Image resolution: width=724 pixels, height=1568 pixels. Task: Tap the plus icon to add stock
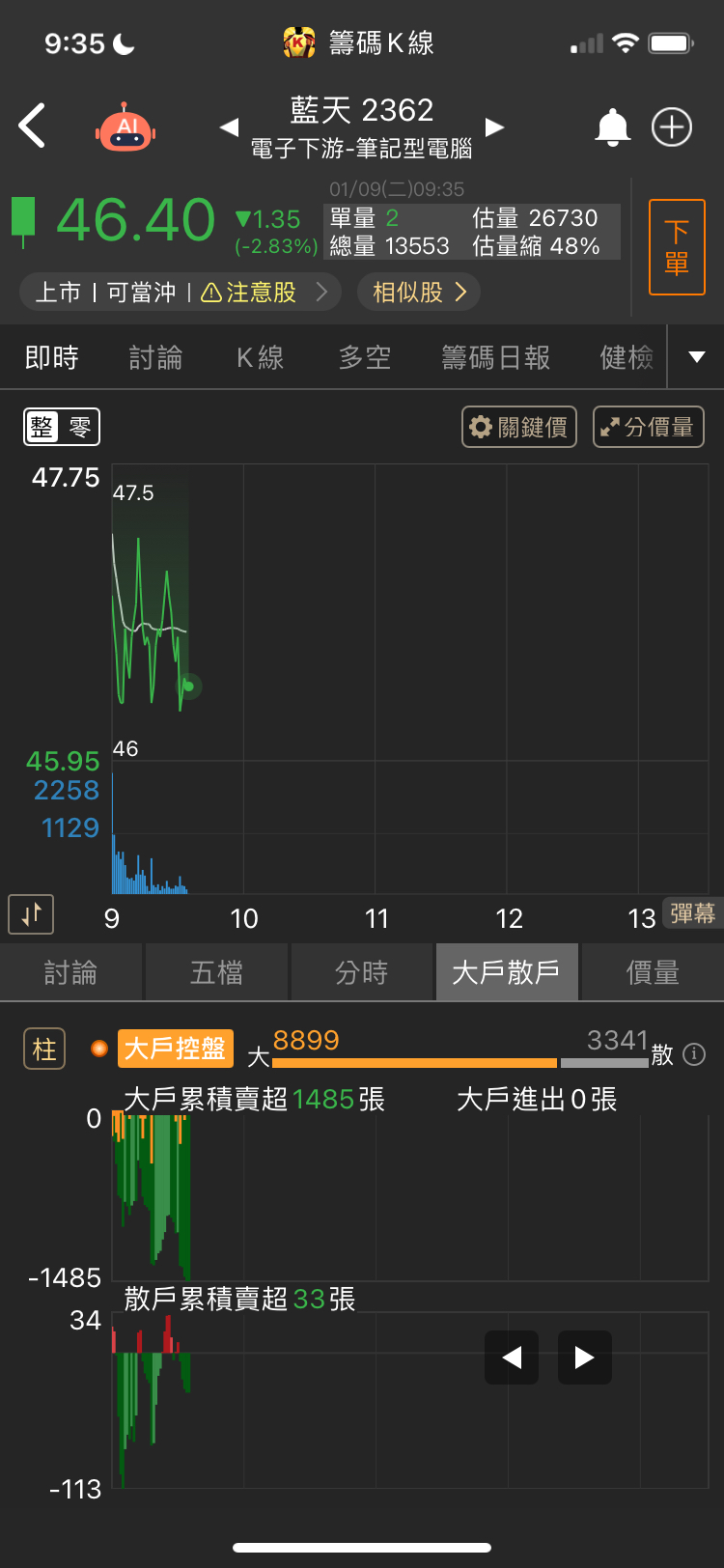tap(673, 126)
